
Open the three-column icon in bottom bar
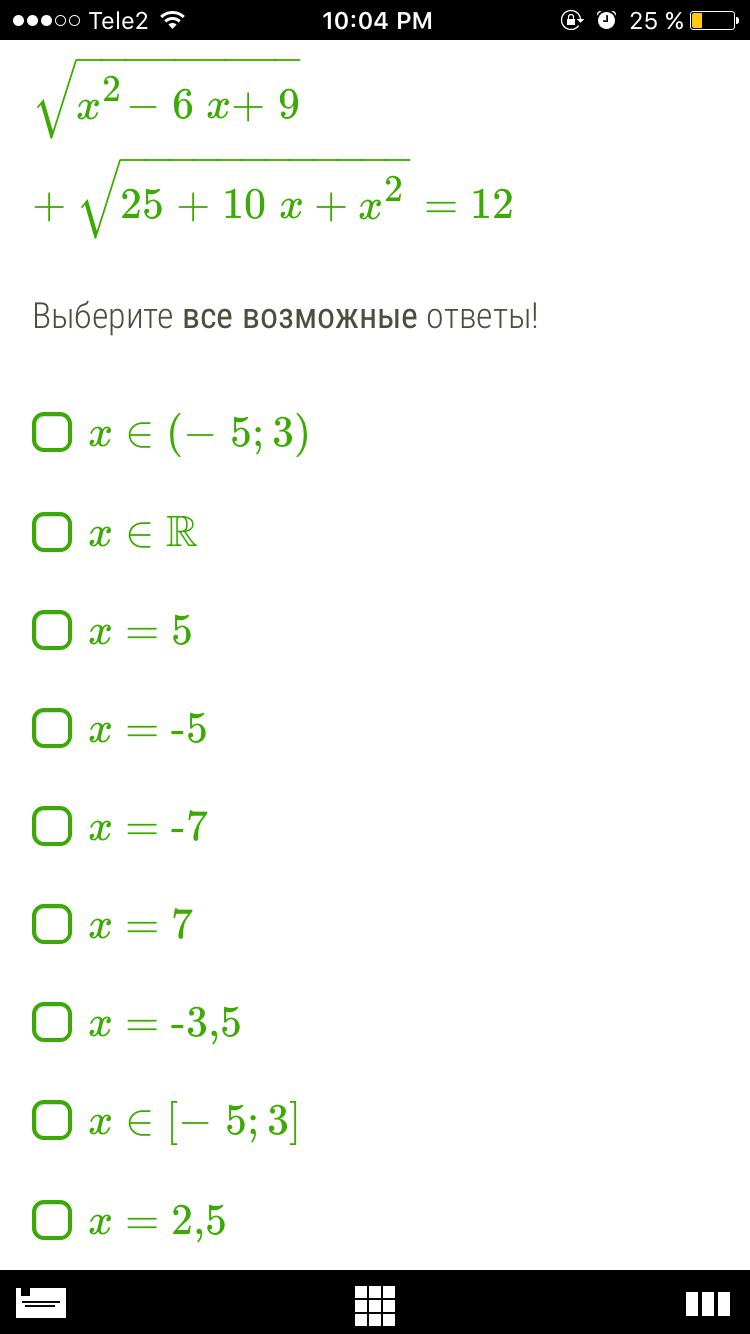coord(707,1304)
